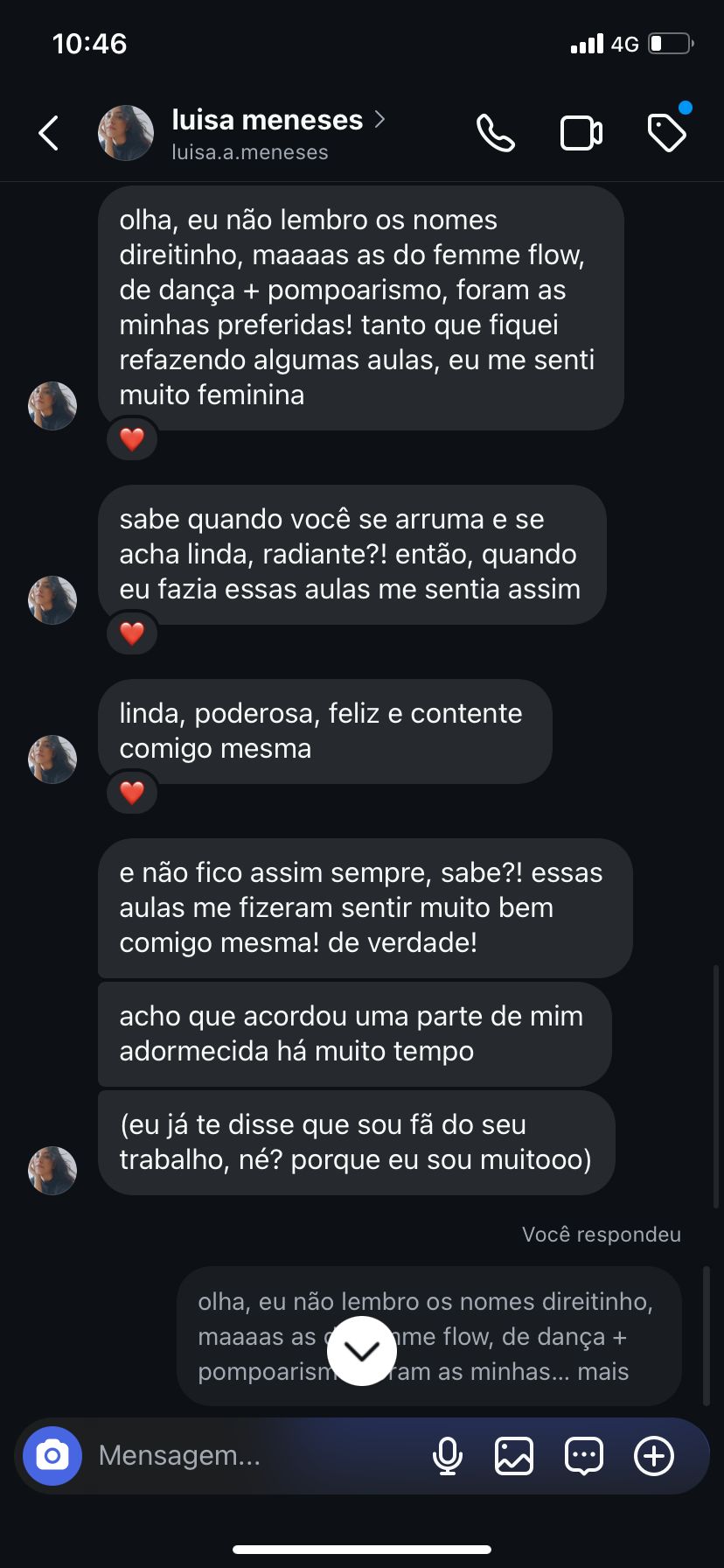The width and height of the screenshot is (724, 1568).
Task: Select the heart reaction on the femme flow message
Action: click(132, 438)
